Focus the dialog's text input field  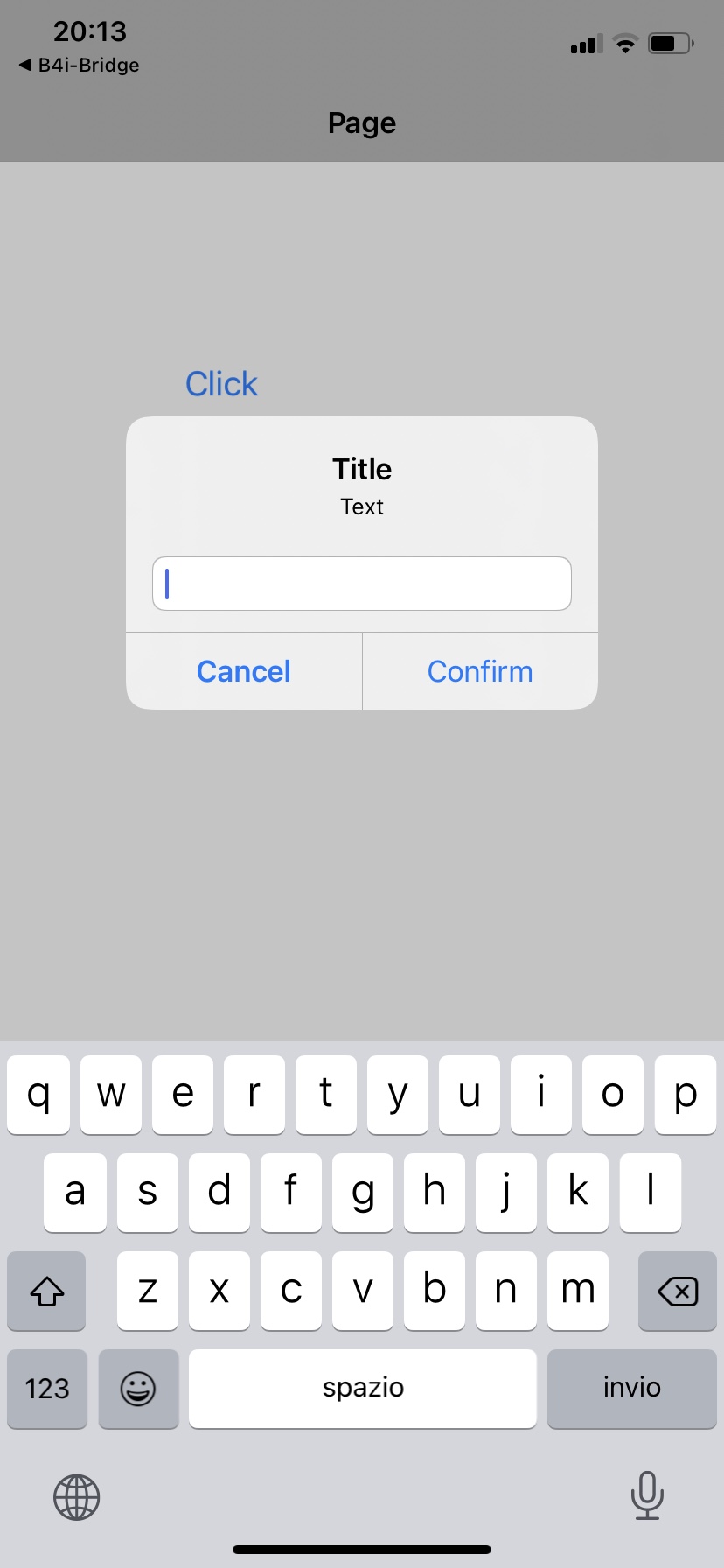pyautogui.click(x=362, y=584)
